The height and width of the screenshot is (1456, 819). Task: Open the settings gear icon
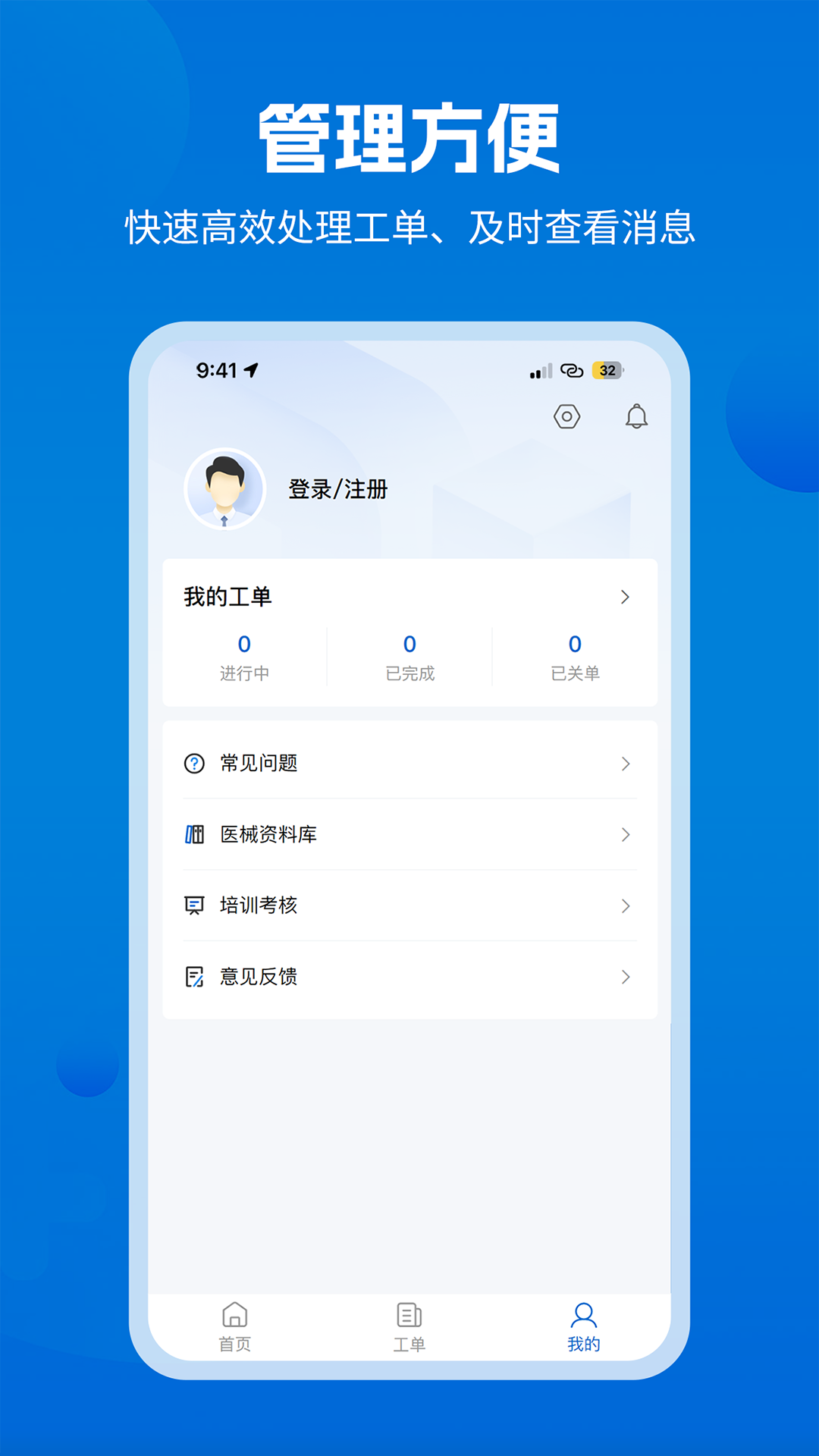point(566,416)
